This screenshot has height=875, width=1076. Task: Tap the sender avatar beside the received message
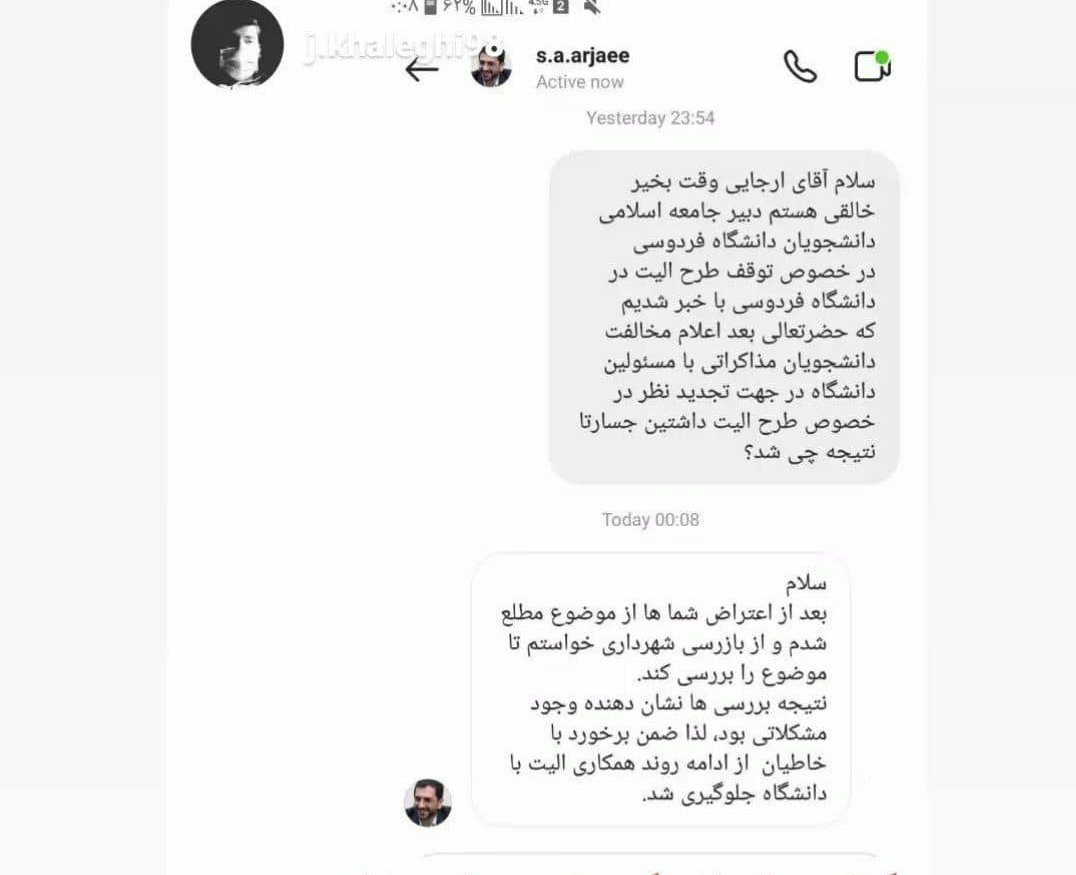(x=428, y=802)
